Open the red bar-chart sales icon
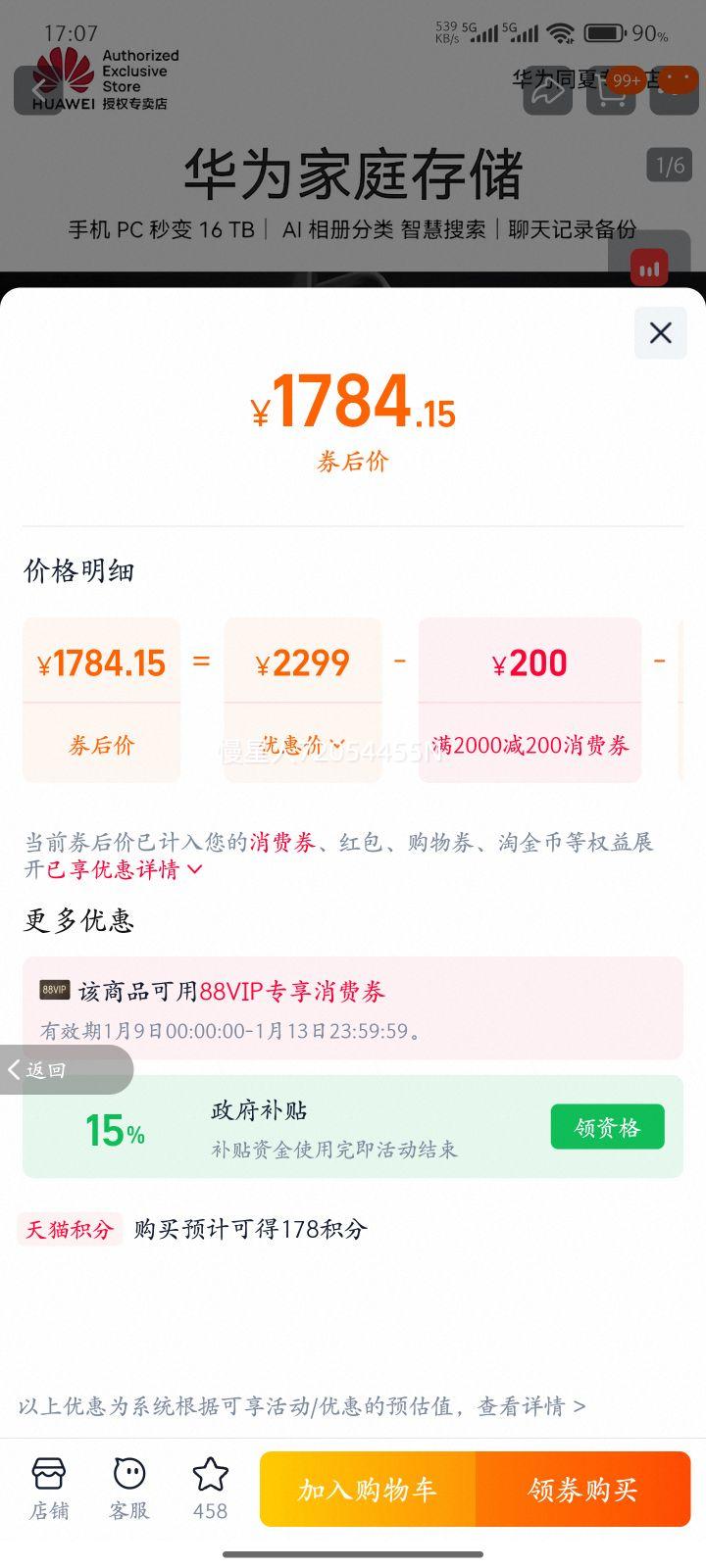706x1568 pixels. 647,266
